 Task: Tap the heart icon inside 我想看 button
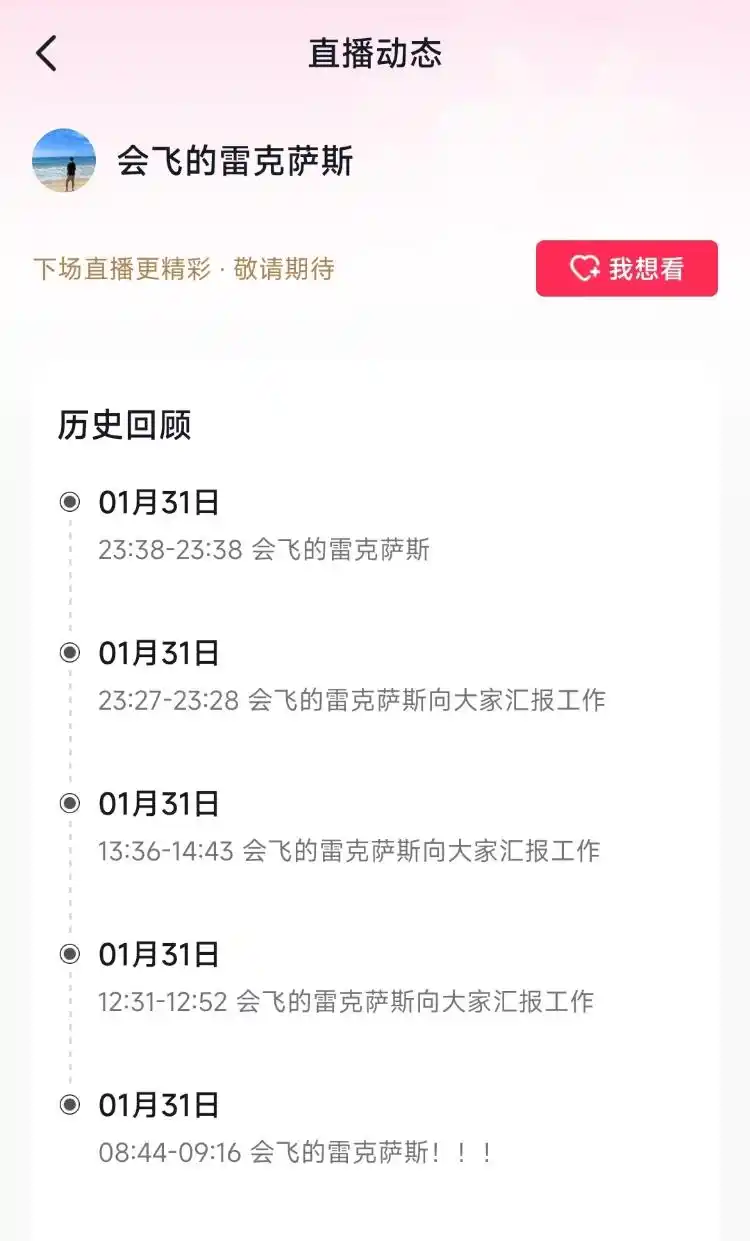tap(583, 266)
